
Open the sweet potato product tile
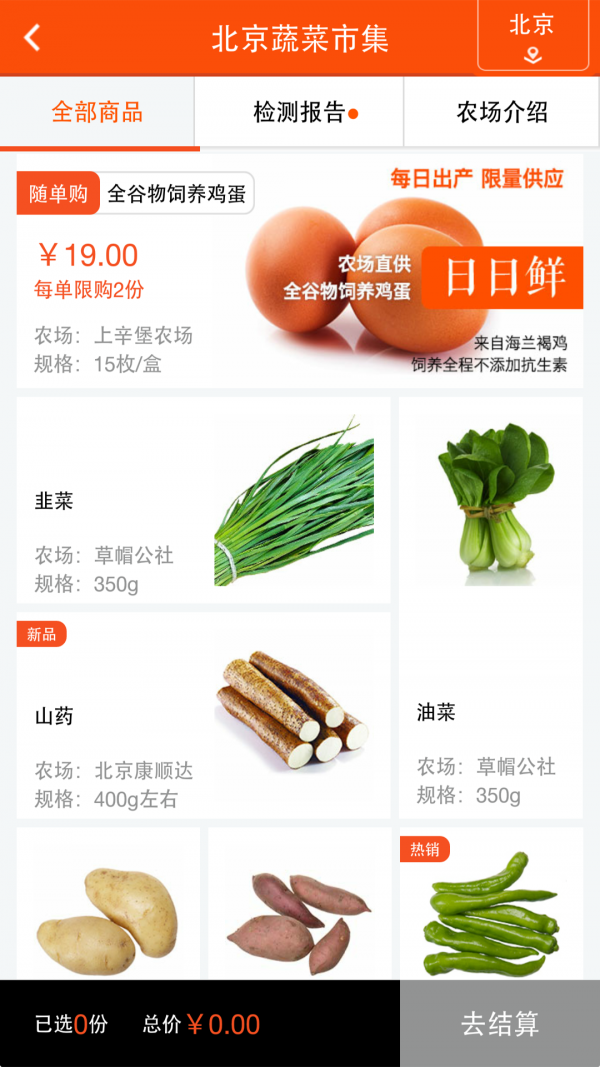click(300, 905)
